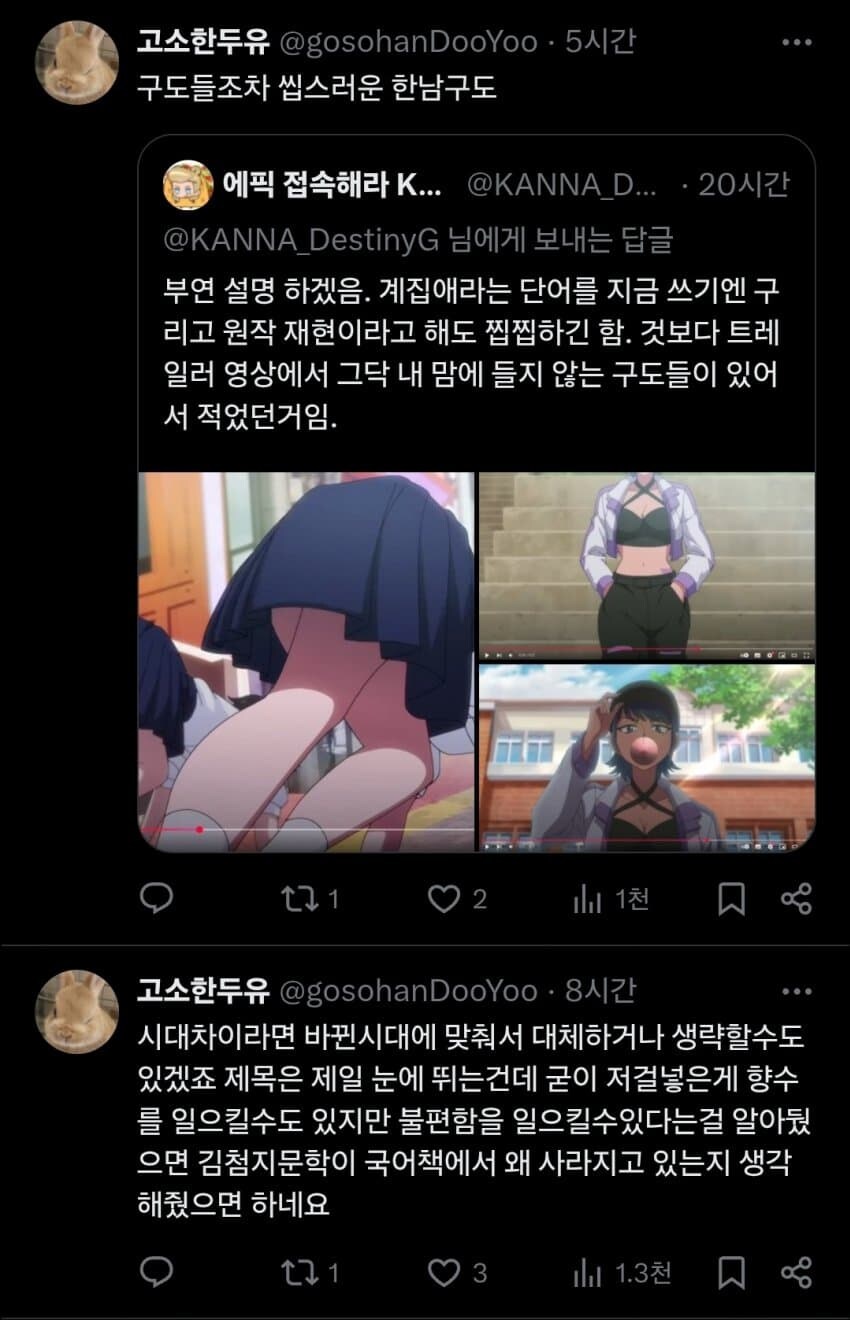Open profile picture on the 8시간 post
Viewport: 850px width, 1320px height.
77,1011
